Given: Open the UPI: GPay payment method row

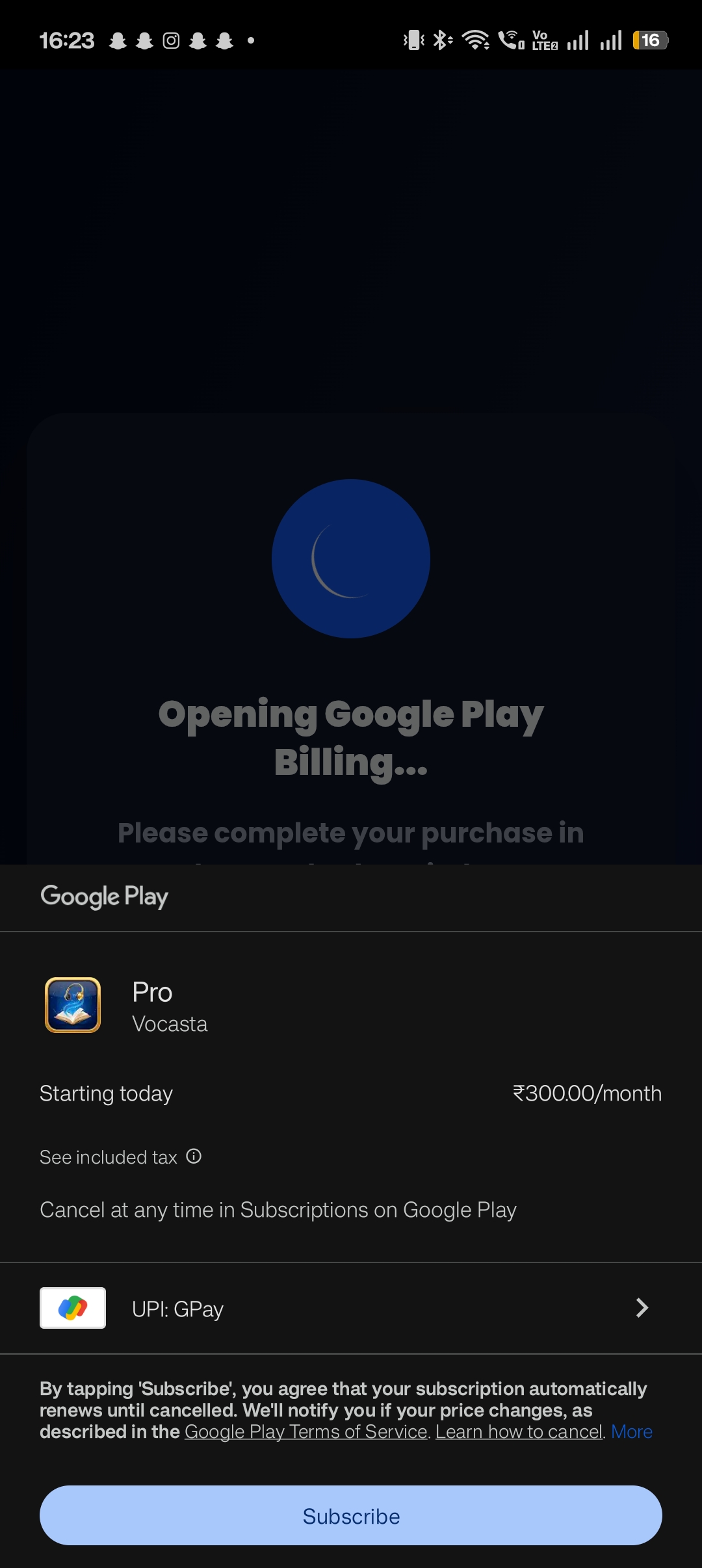Looking at the screenshot, I should pyautogui.click(x=351, y=1308).
